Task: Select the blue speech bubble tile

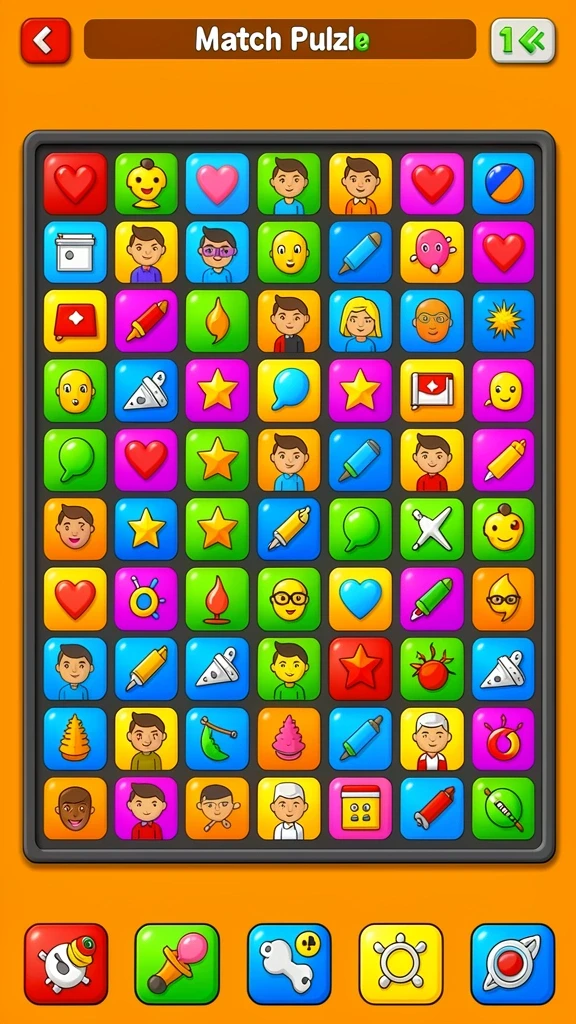Action: click(289, 391)
